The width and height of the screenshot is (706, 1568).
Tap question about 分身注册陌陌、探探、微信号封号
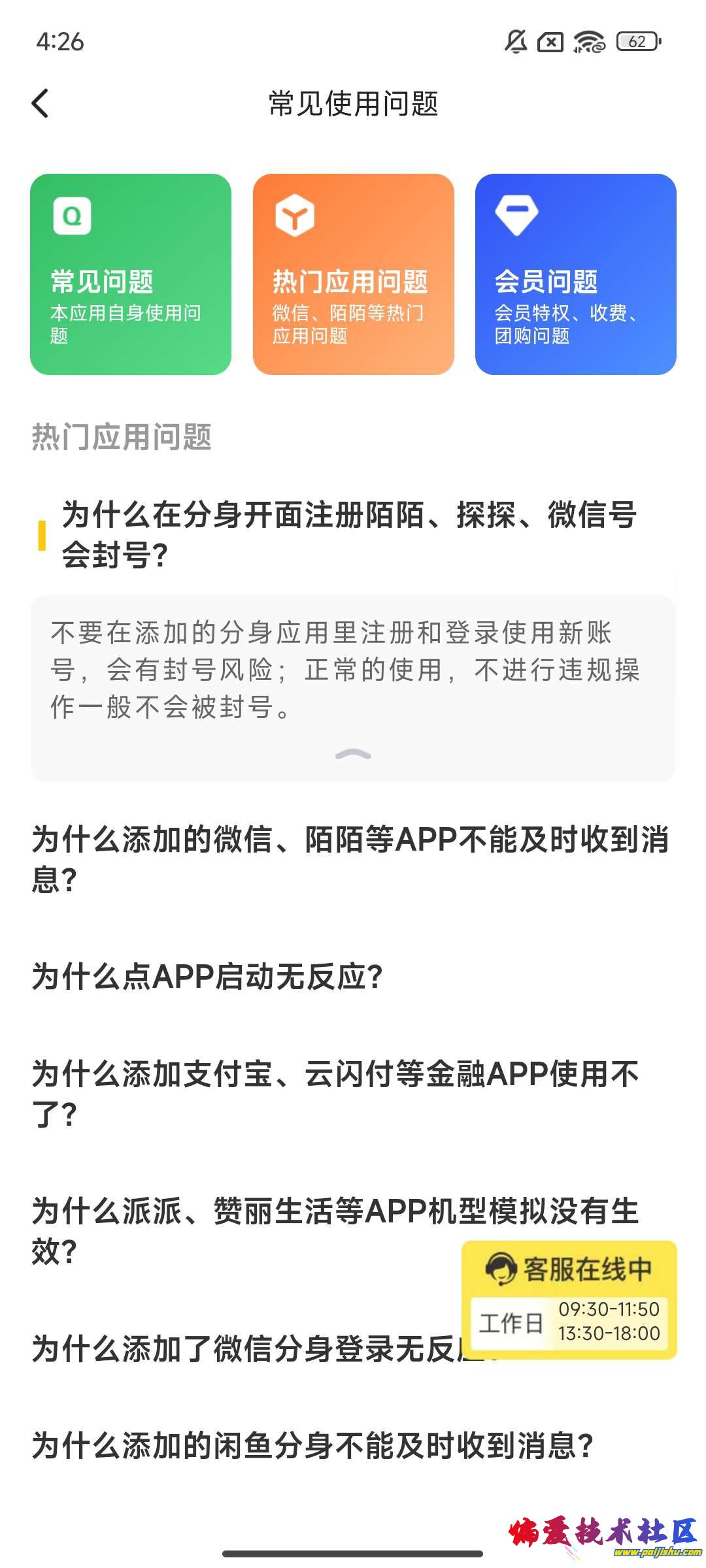pyautogui.click(x=349, y=534)
